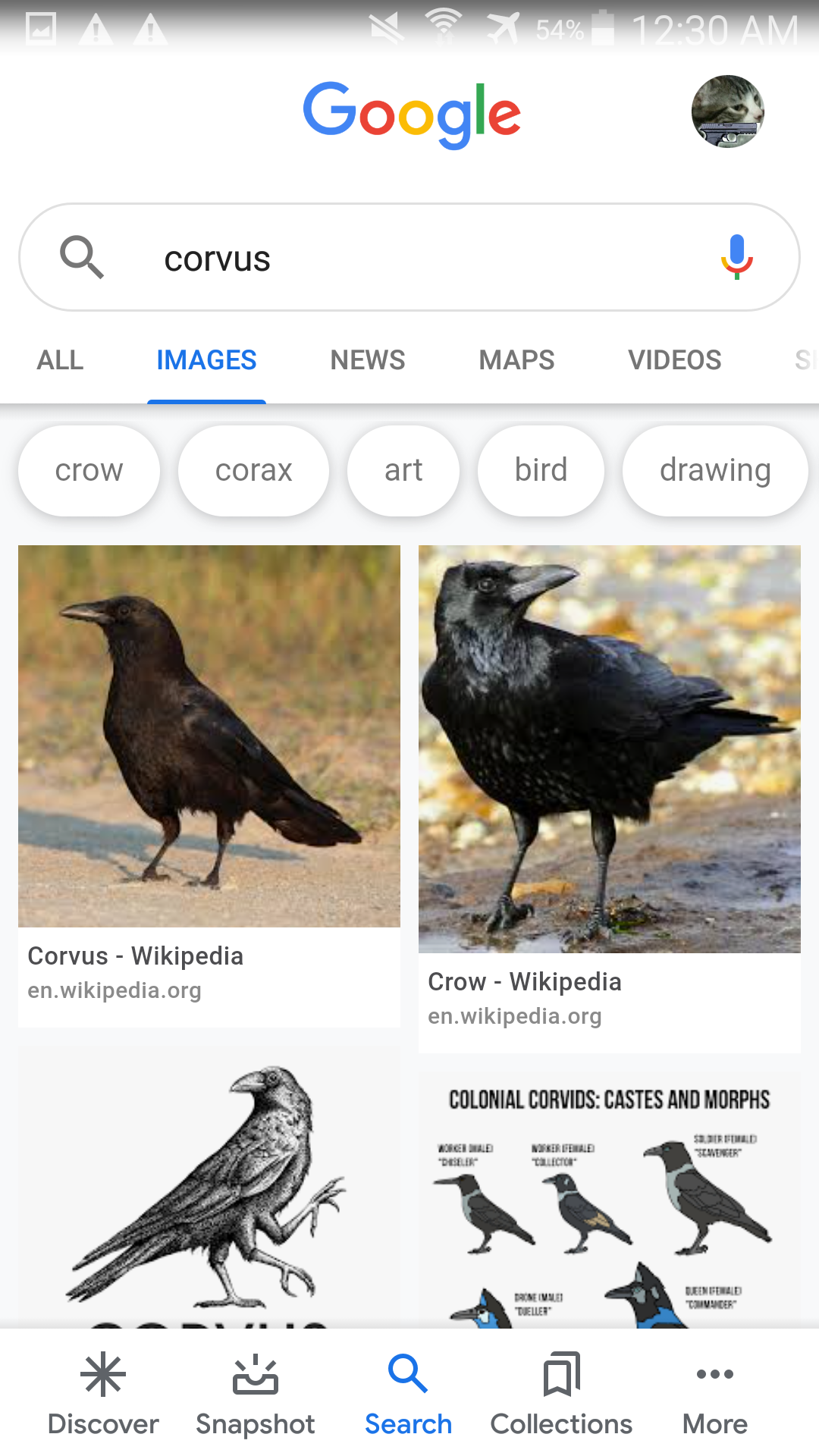Select the crow filter chip
This screenshot has height=1456, width=819.
click(89, 470)
